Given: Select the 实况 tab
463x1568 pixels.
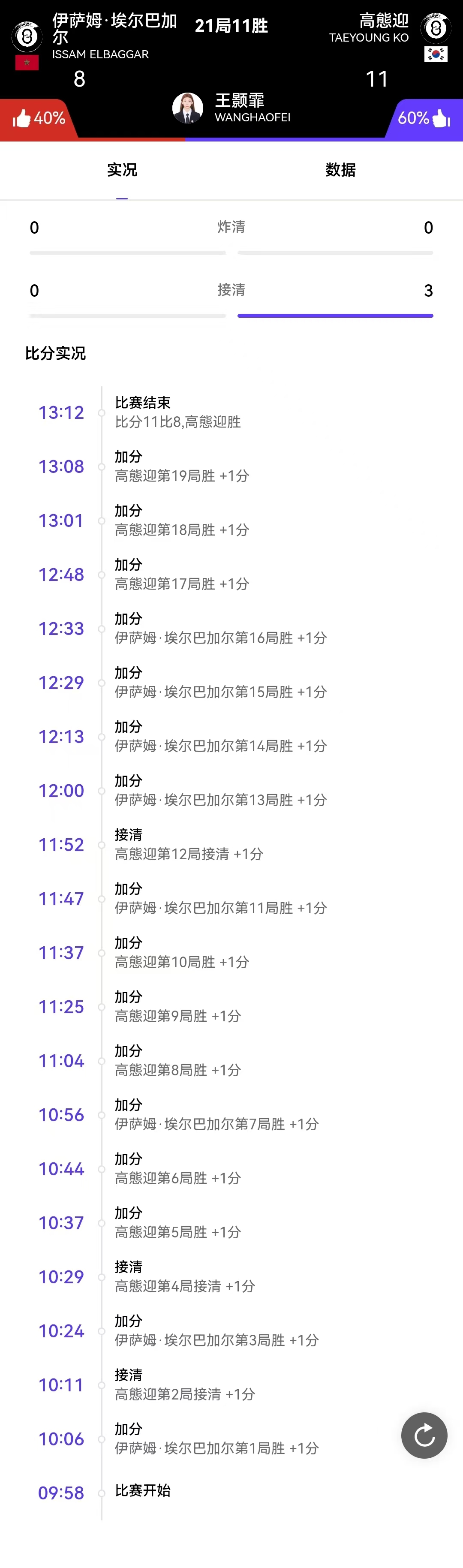Looking at the screenshot, I should click(x=122, y=170).
